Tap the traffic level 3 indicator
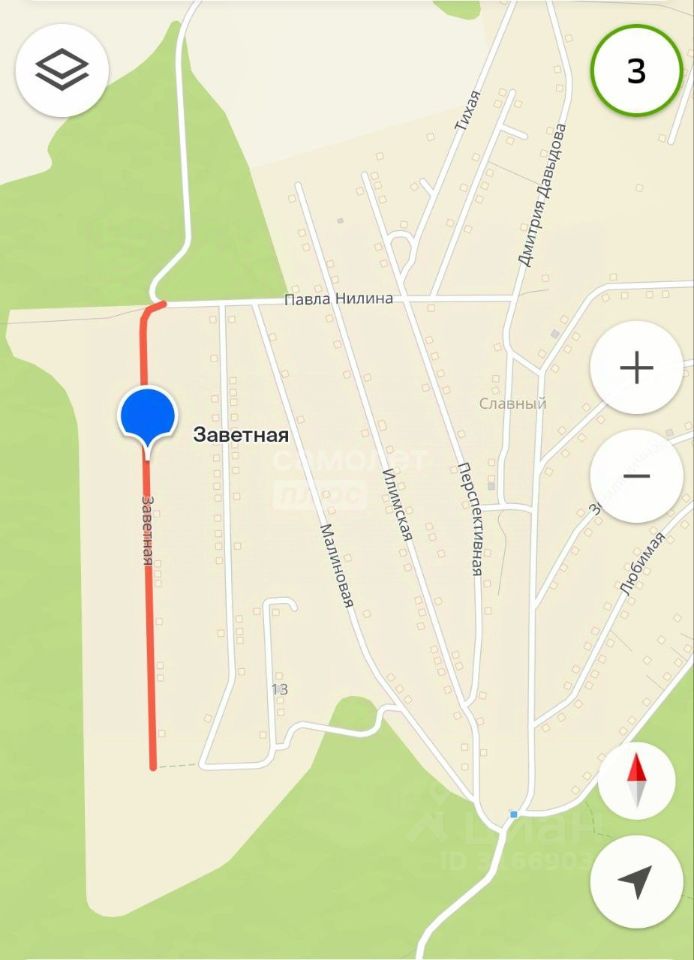694x960 pixels. click(636, 71)
